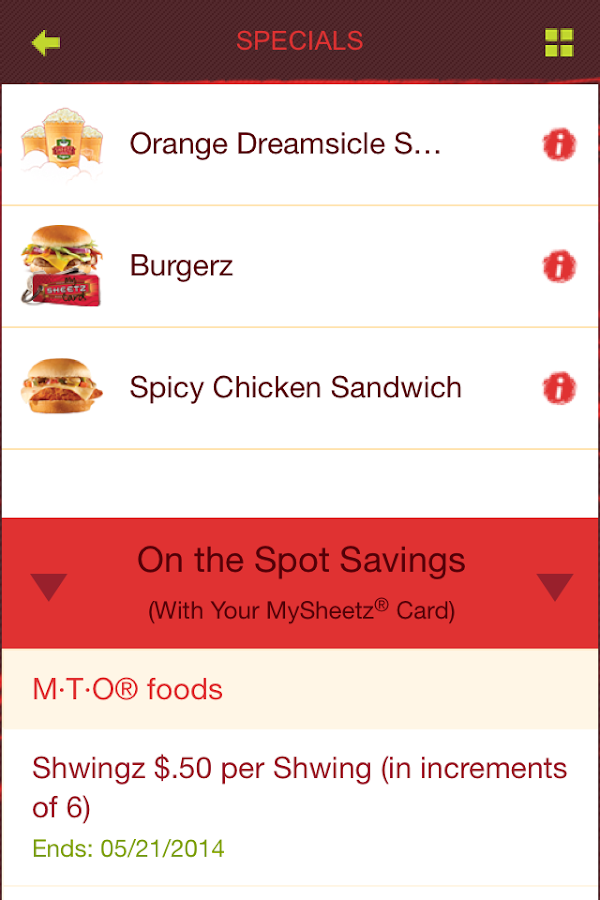Show info for Orange Dreamsicle special

pos(559,144)
